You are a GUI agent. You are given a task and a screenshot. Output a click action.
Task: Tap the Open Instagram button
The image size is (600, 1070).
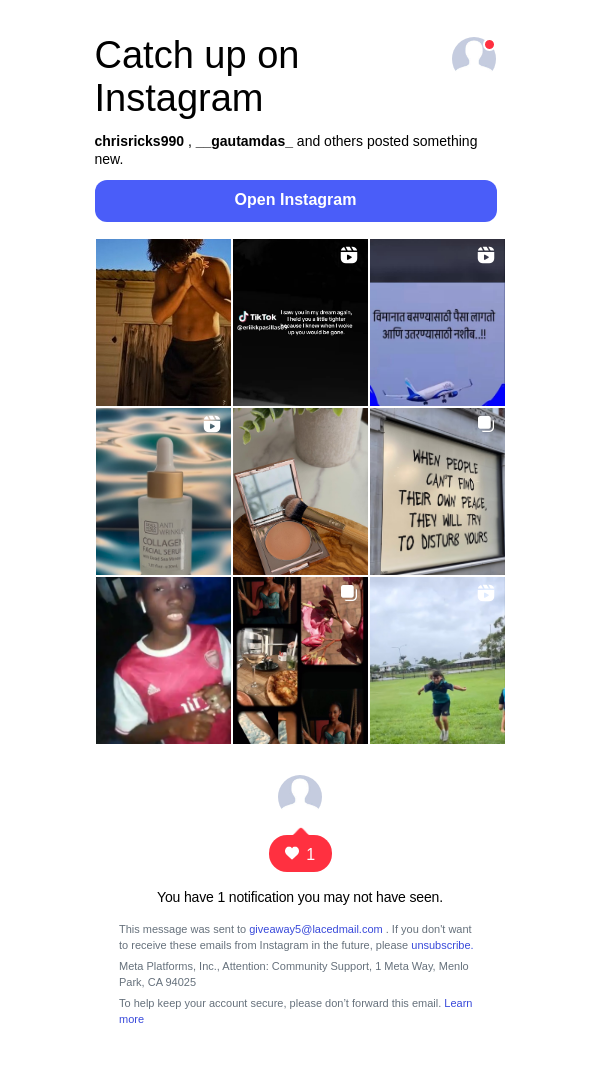click(295, 200)
